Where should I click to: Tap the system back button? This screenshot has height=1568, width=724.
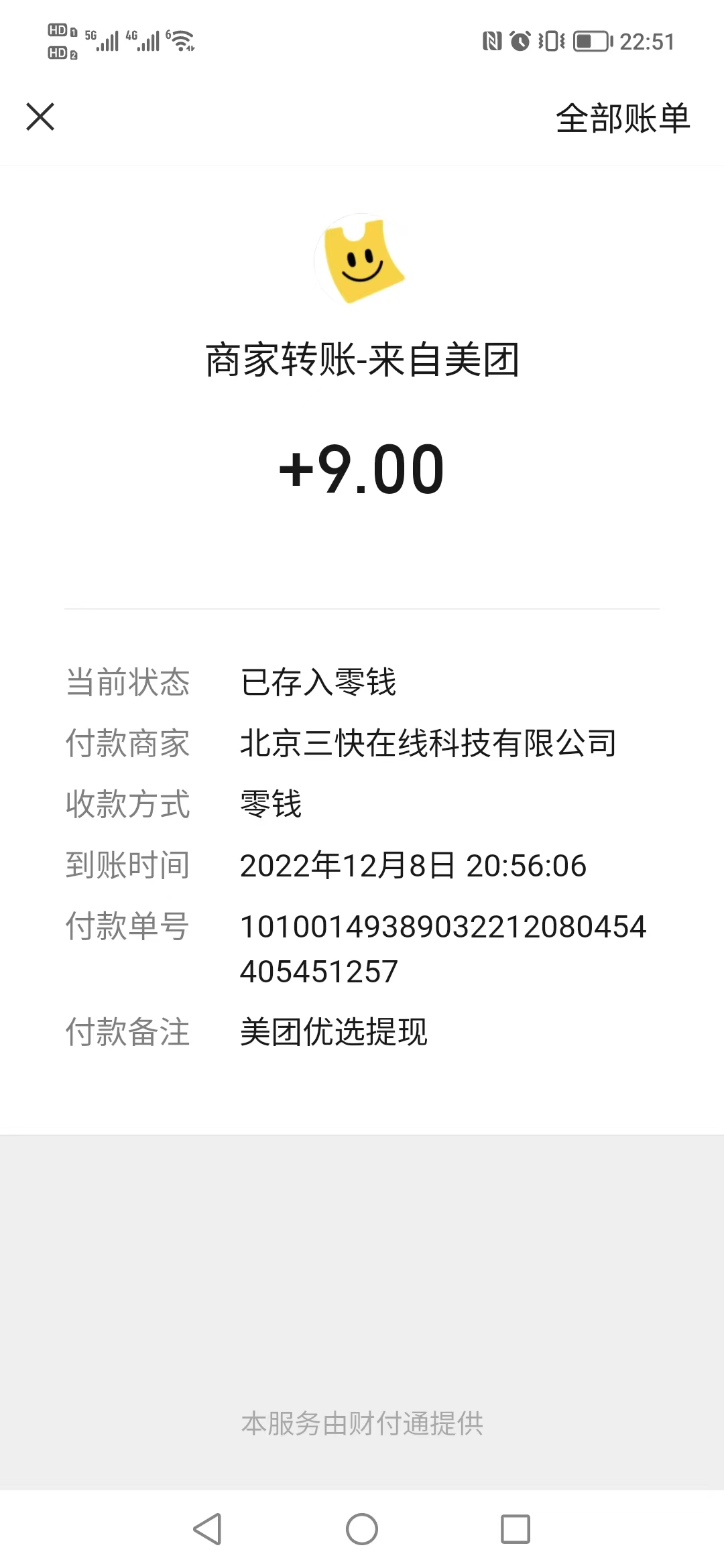[207, 1529]
